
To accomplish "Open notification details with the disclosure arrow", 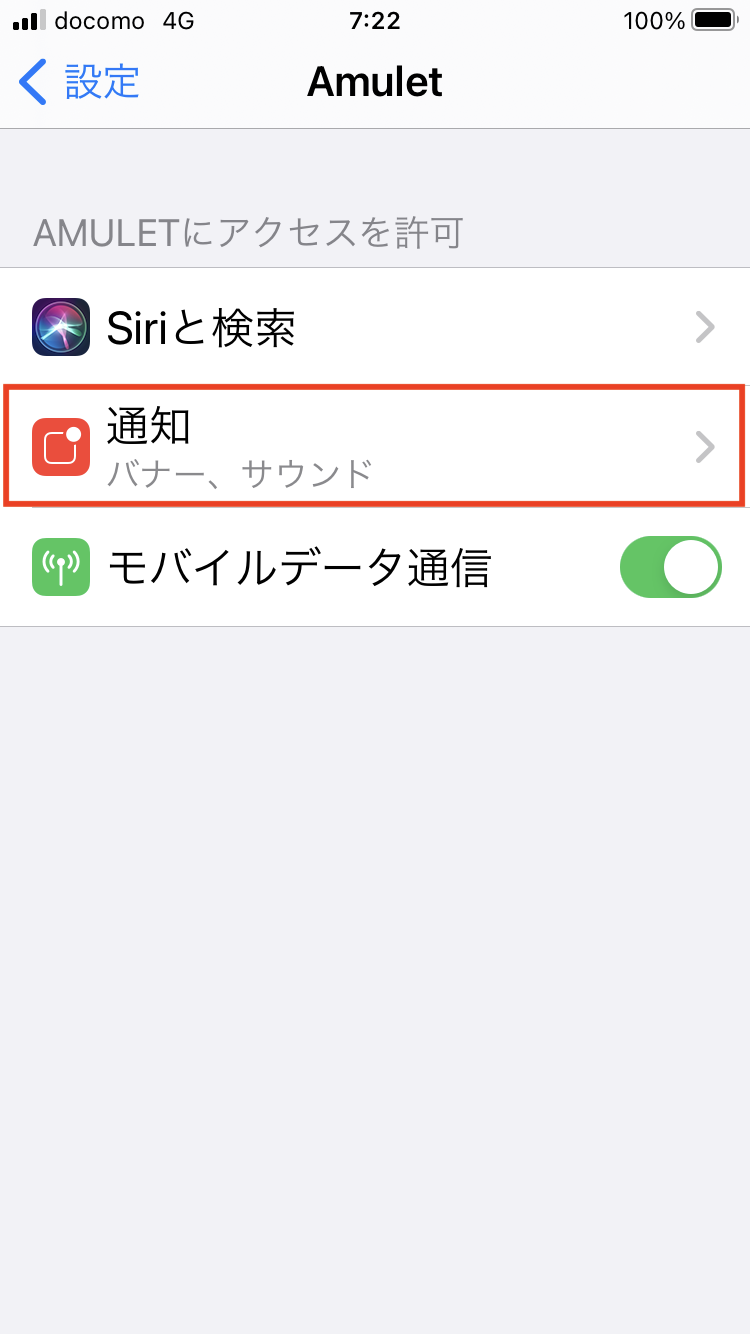I will click(x=705, y=446).
